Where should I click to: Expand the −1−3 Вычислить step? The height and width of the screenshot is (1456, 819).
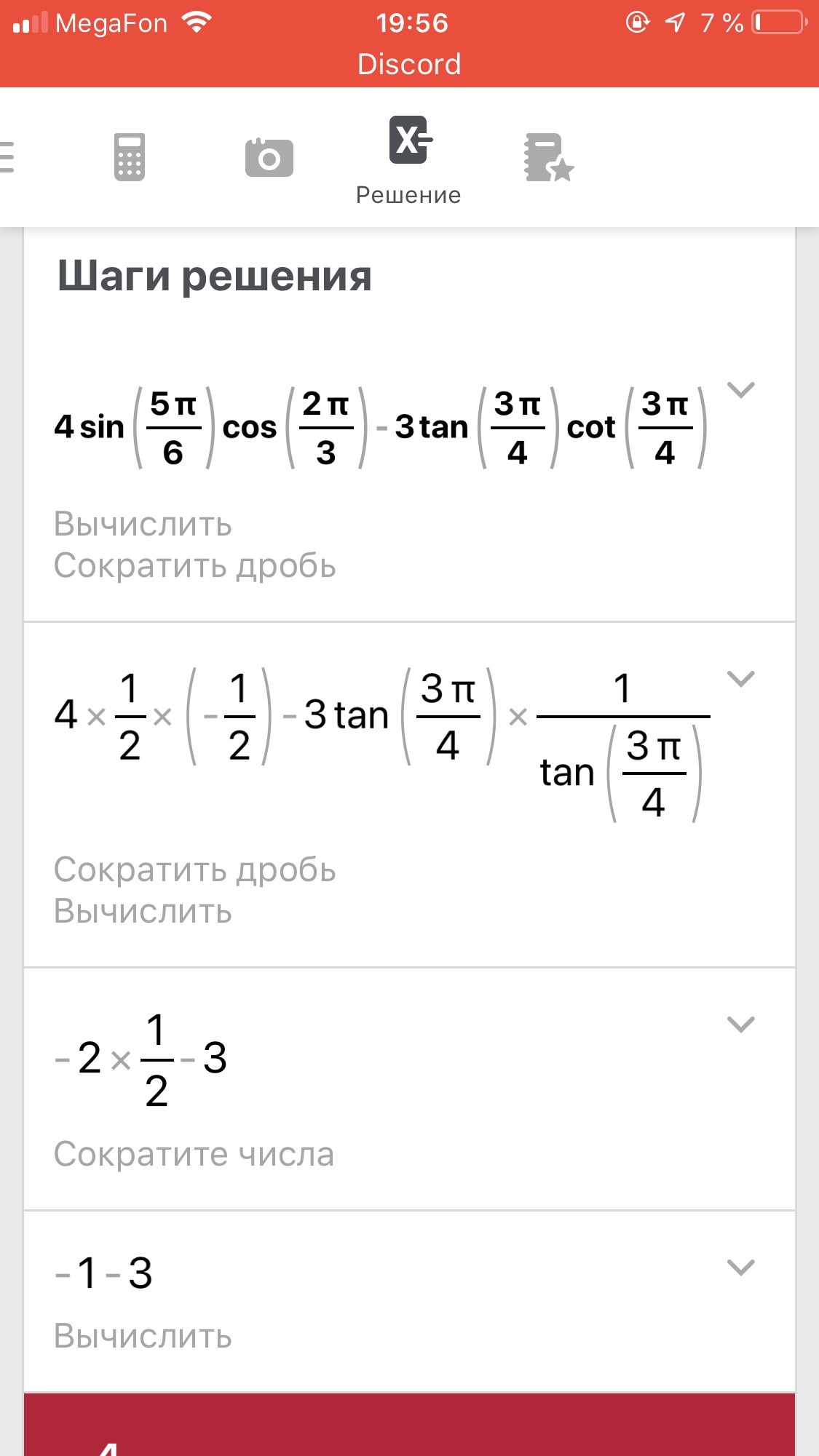click(740, 1268)
